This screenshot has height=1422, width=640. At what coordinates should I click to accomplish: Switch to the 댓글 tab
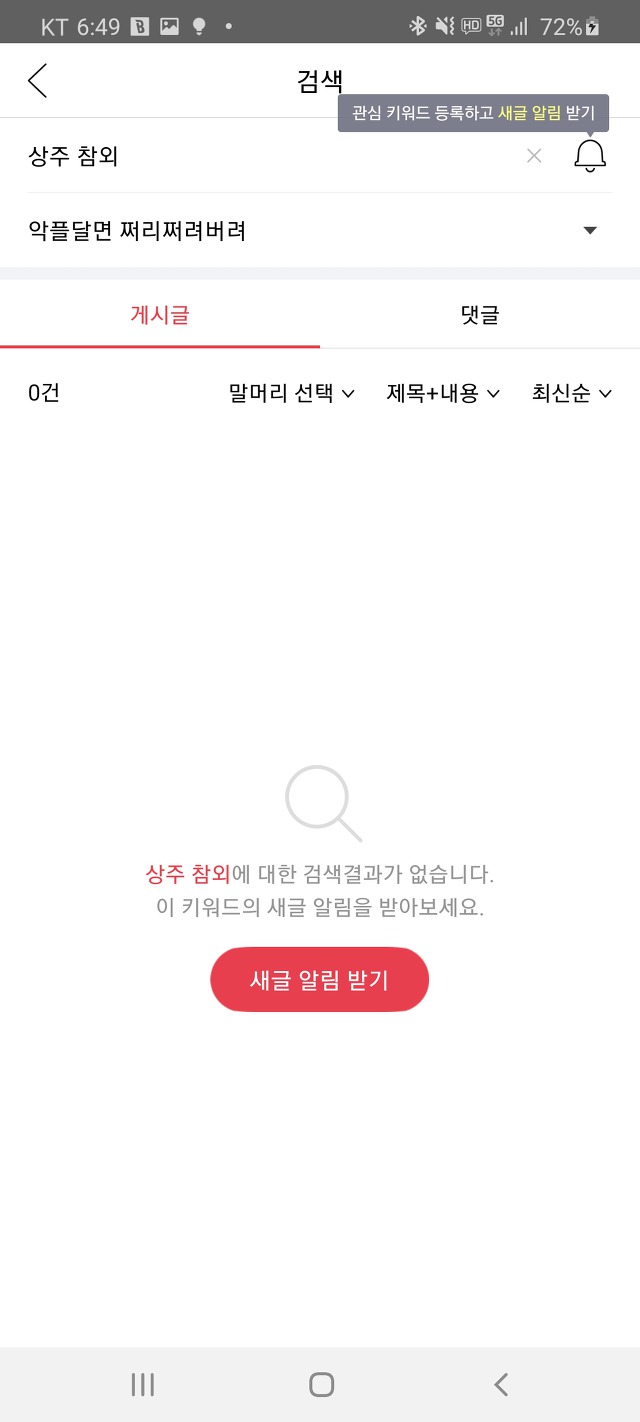[480, 315]
